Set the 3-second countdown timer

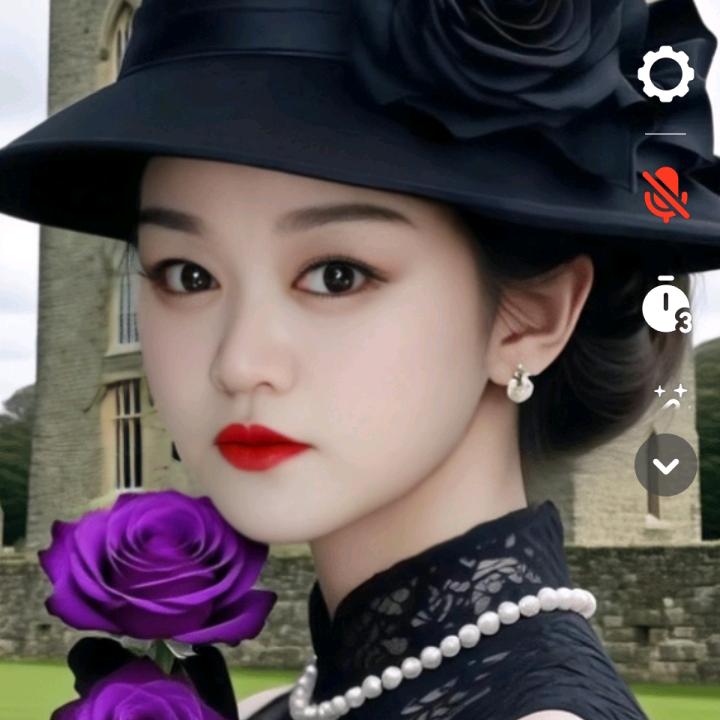[x=666, y=306]
